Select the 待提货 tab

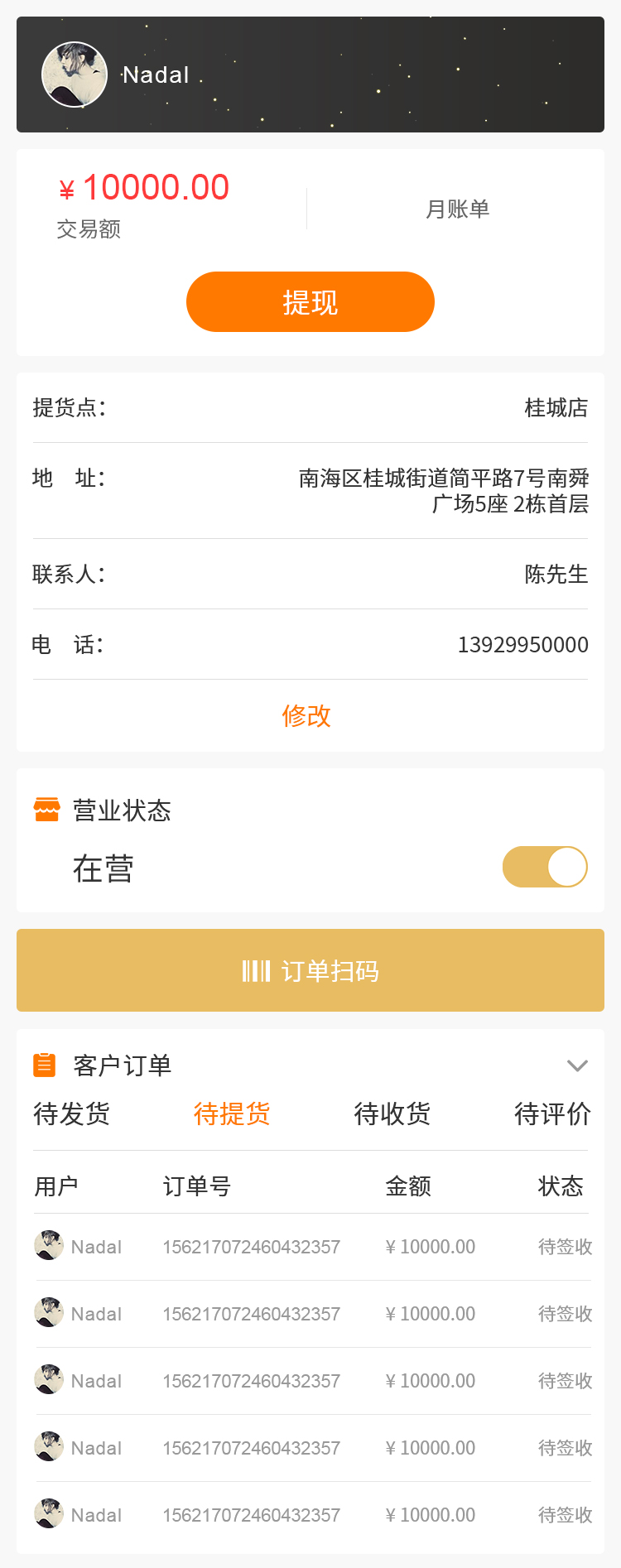point(232,1114)
